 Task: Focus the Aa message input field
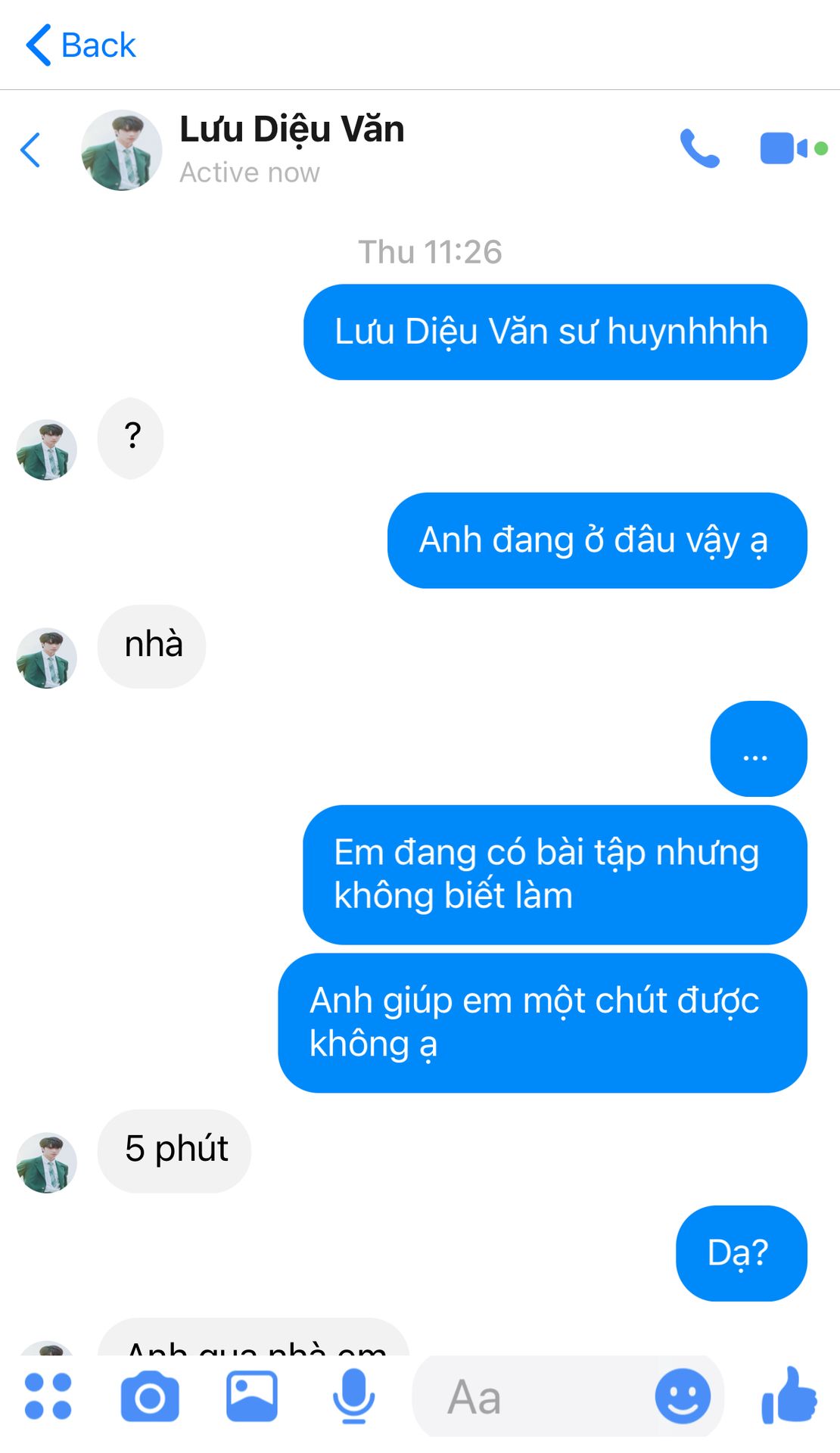[x=530, y=1396]
